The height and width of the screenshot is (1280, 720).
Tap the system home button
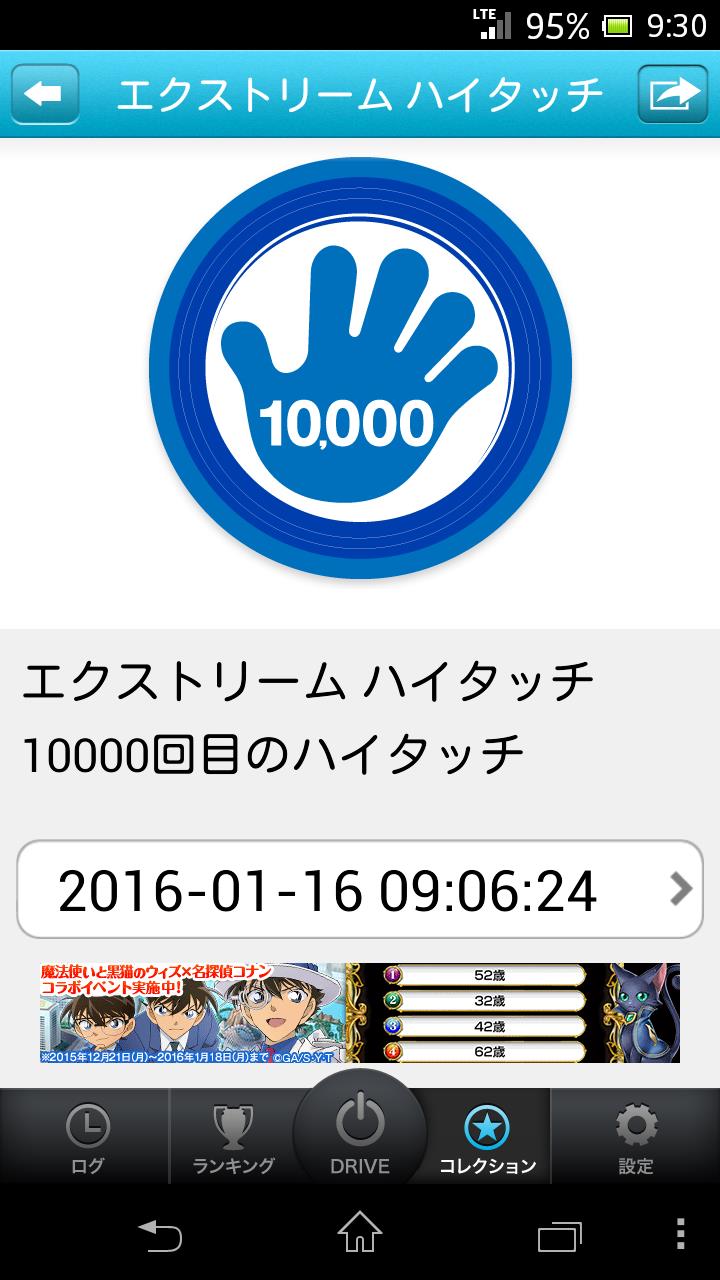[360, 1233]
